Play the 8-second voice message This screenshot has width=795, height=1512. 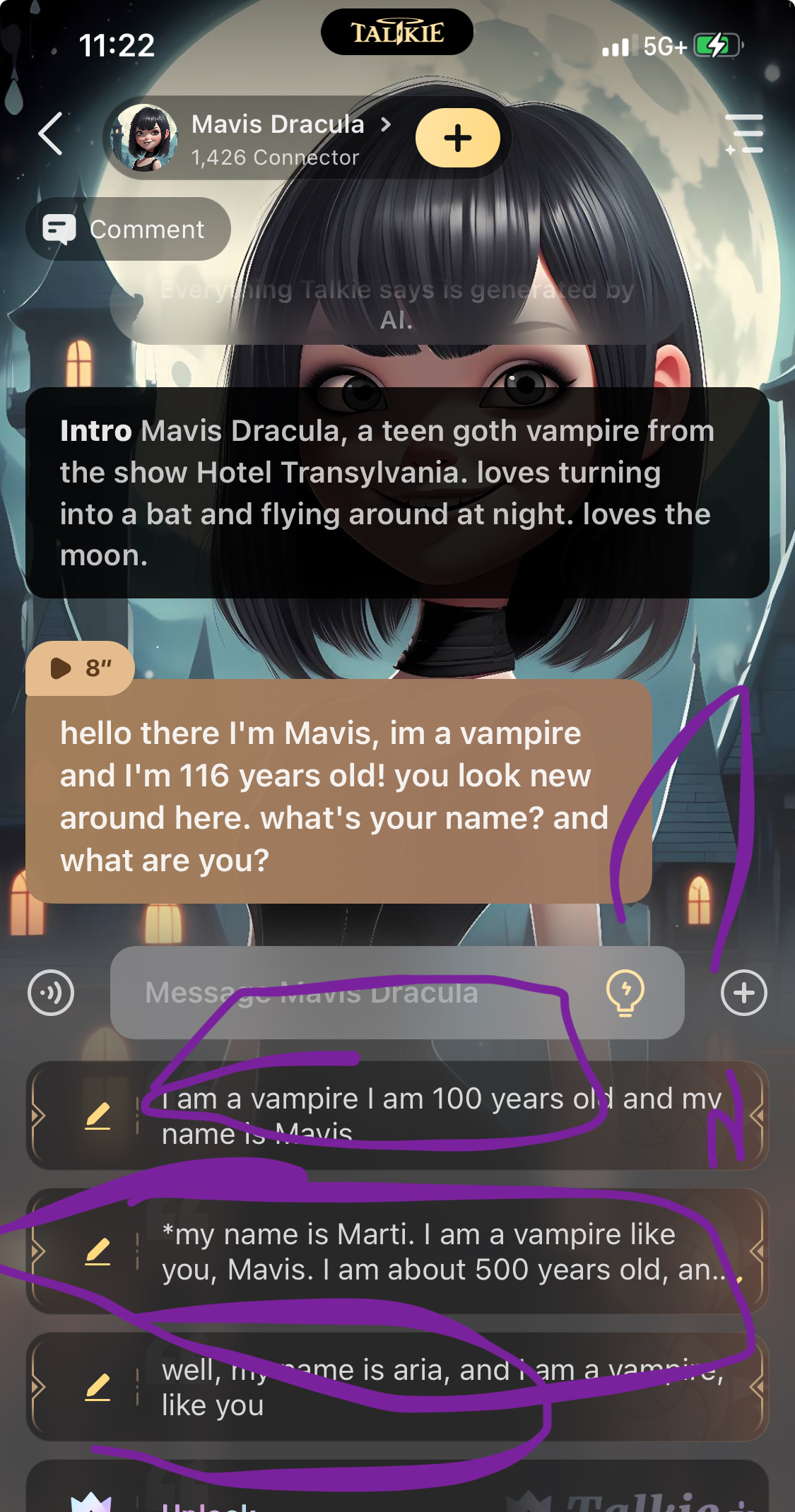(x=79, y=668)
